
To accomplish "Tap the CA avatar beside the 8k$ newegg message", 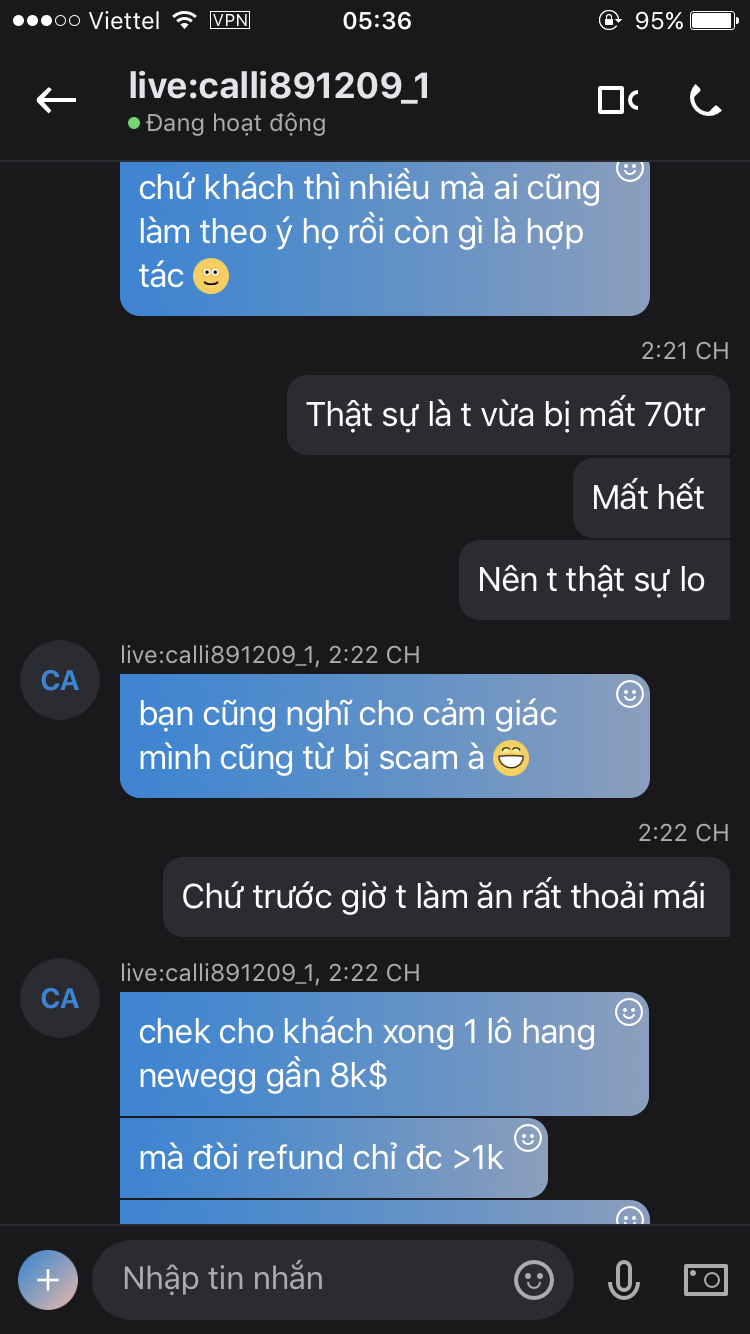I will pyautogui.click(x=60, y=998).
